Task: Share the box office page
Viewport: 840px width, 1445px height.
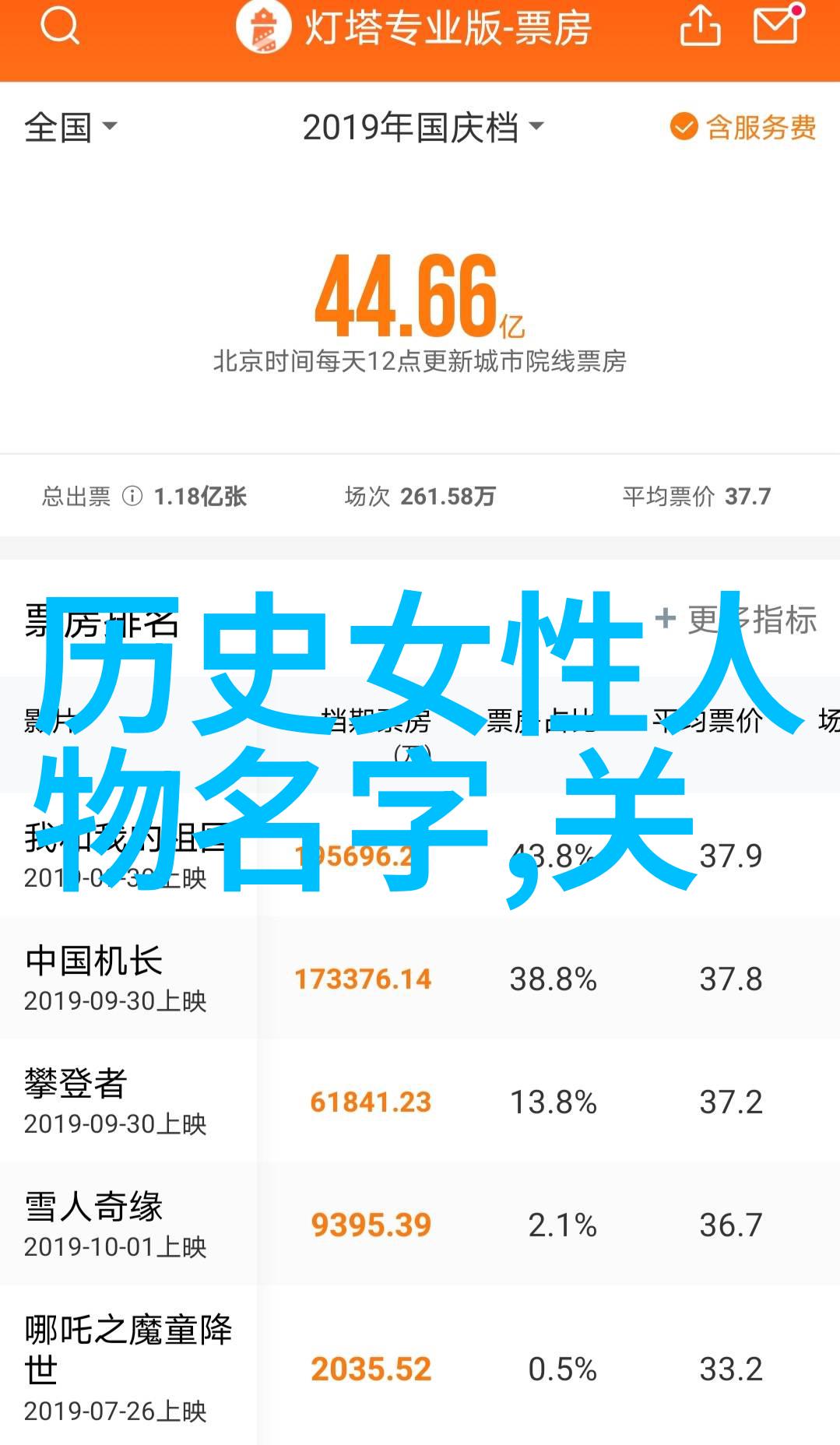Action: coord(700,26)
